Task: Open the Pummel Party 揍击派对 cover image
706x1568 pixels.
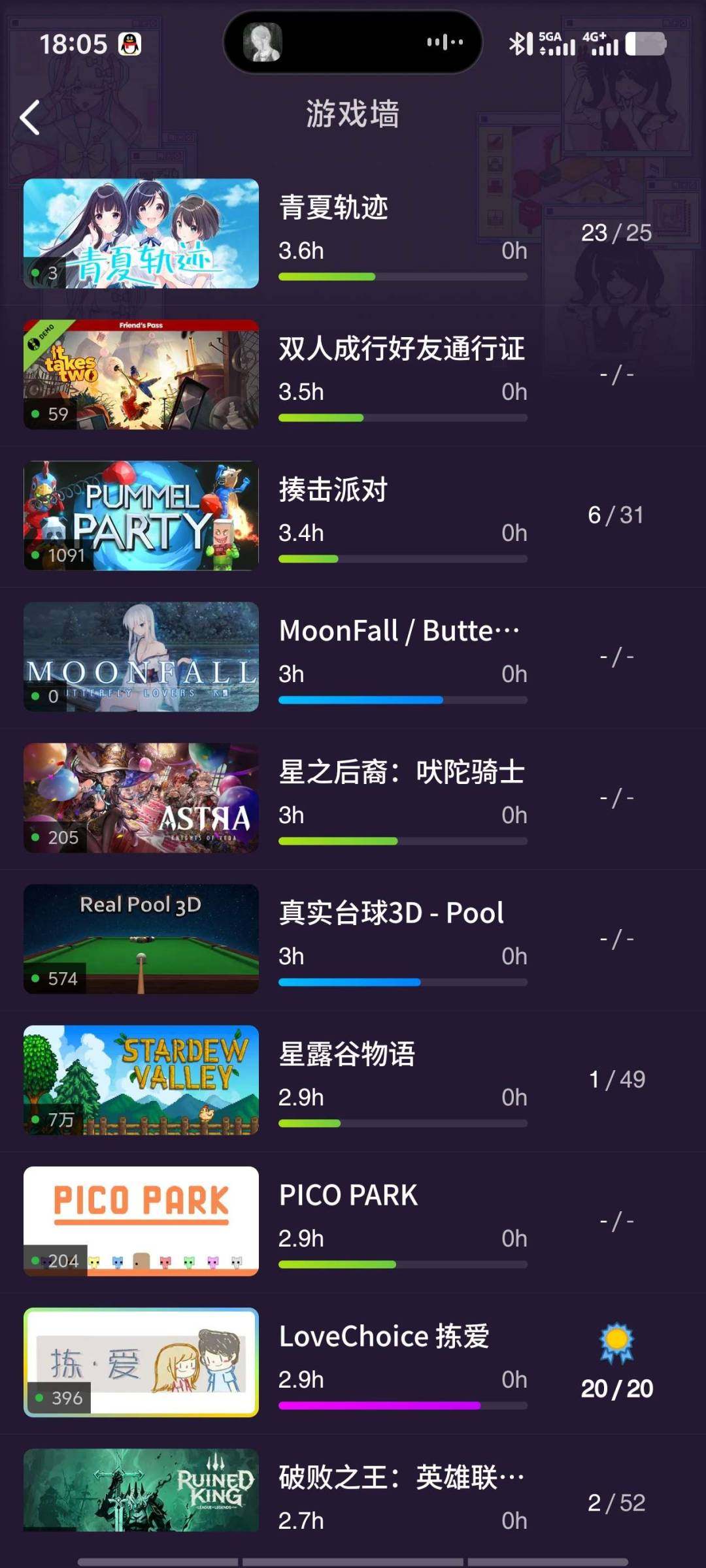Action: pyautogui.click(x=141, y=515)
